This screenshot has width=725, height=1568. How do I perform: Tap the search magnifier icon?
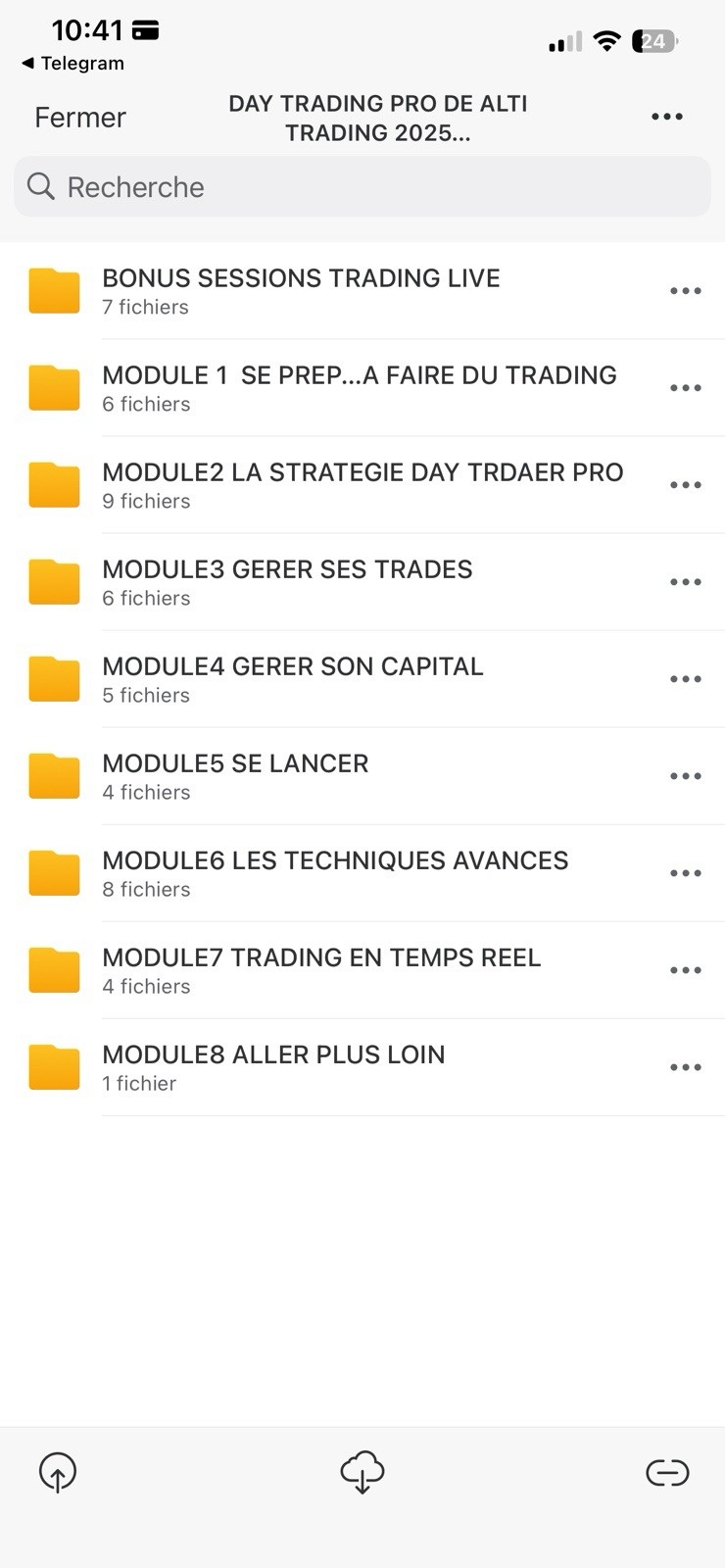(40, 186)
